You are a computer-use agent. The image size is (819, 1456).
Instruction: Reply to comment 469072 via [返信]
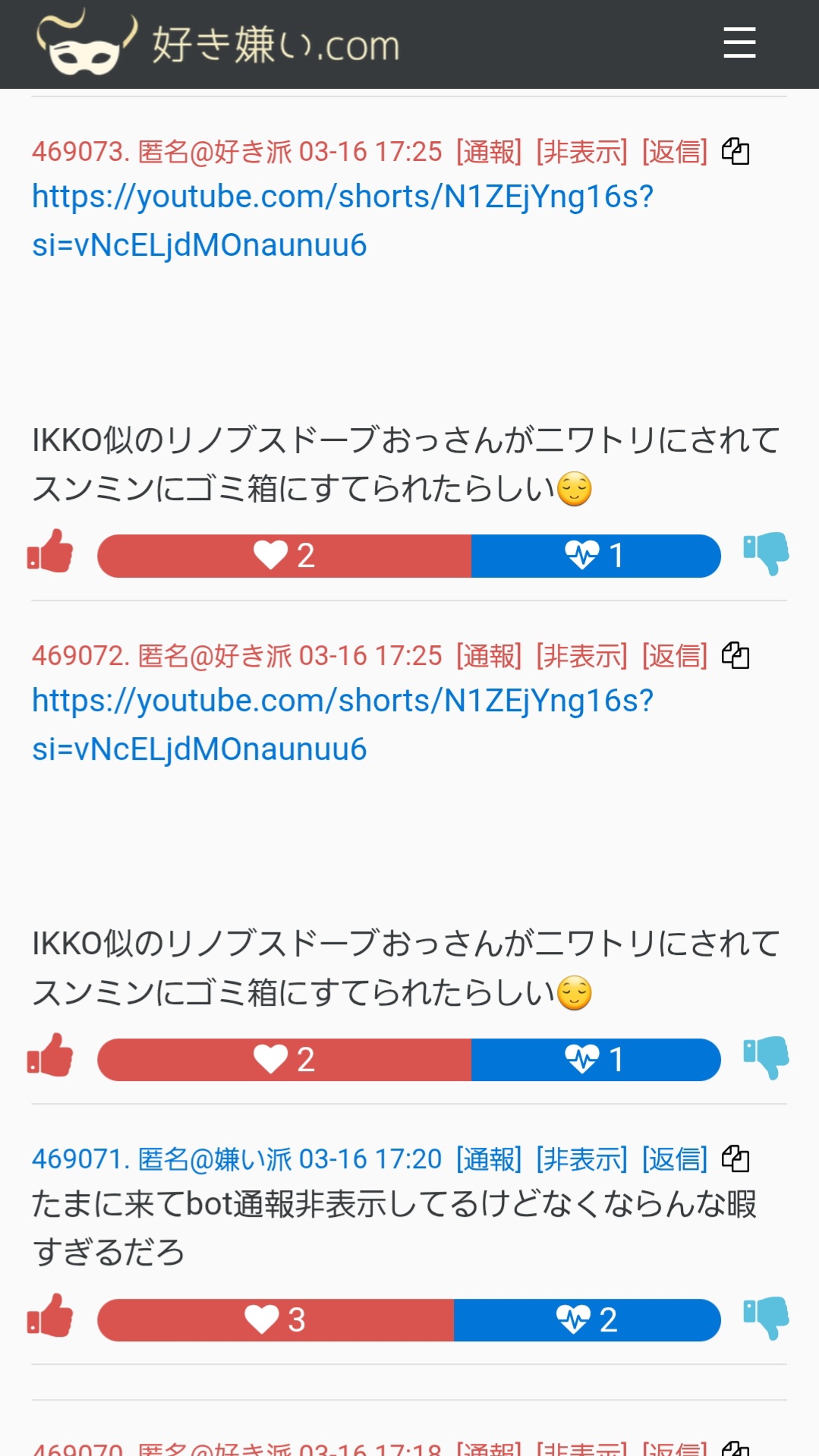click(674, 656)
